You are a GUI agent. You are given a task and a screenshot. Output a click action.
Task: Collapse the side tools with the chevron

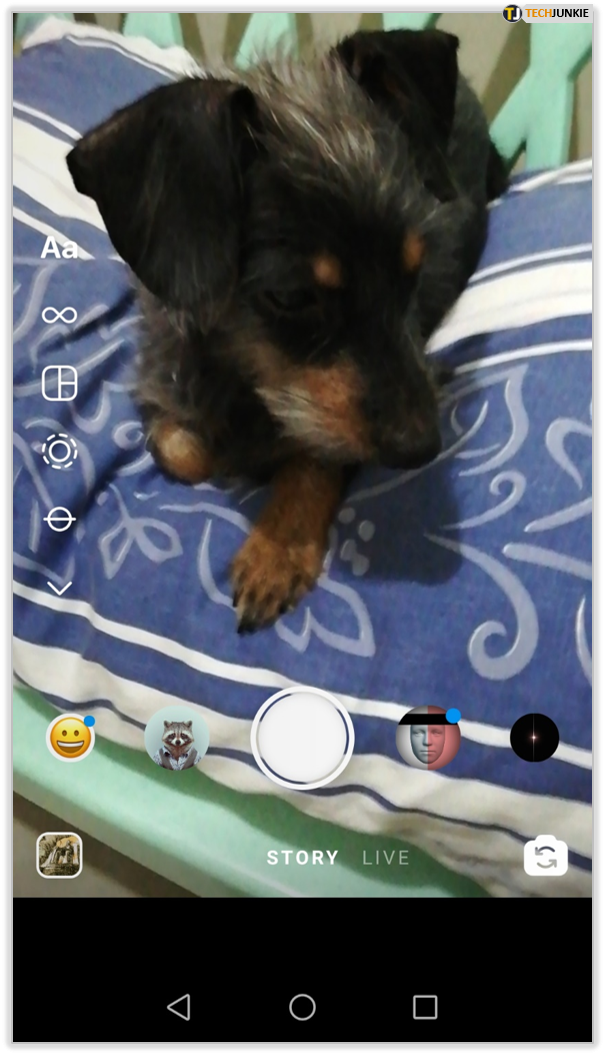[59, 588]
